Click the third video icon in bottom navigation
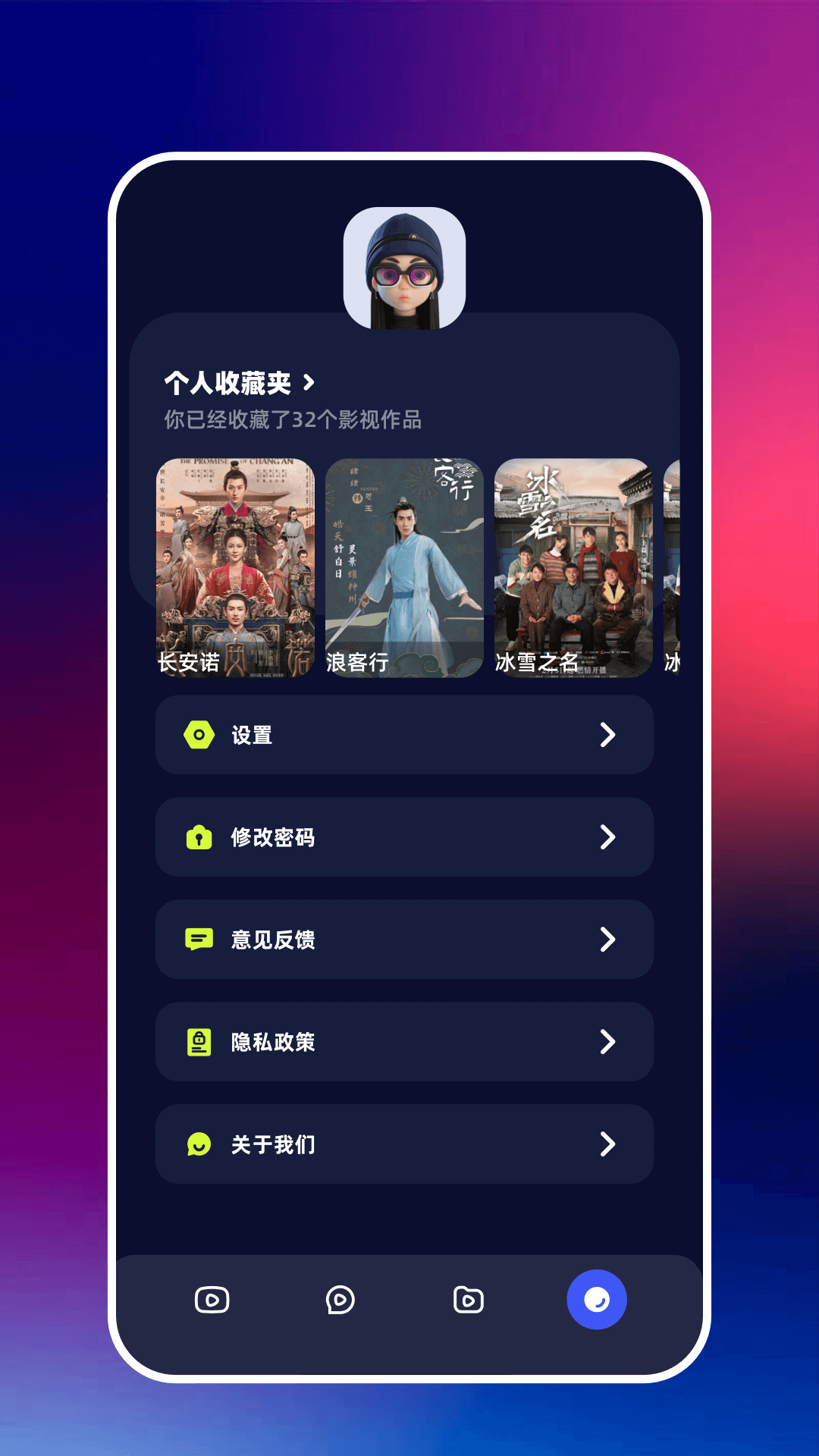Viewport: 819px width, 1456px height. [x=468, y=1298]
